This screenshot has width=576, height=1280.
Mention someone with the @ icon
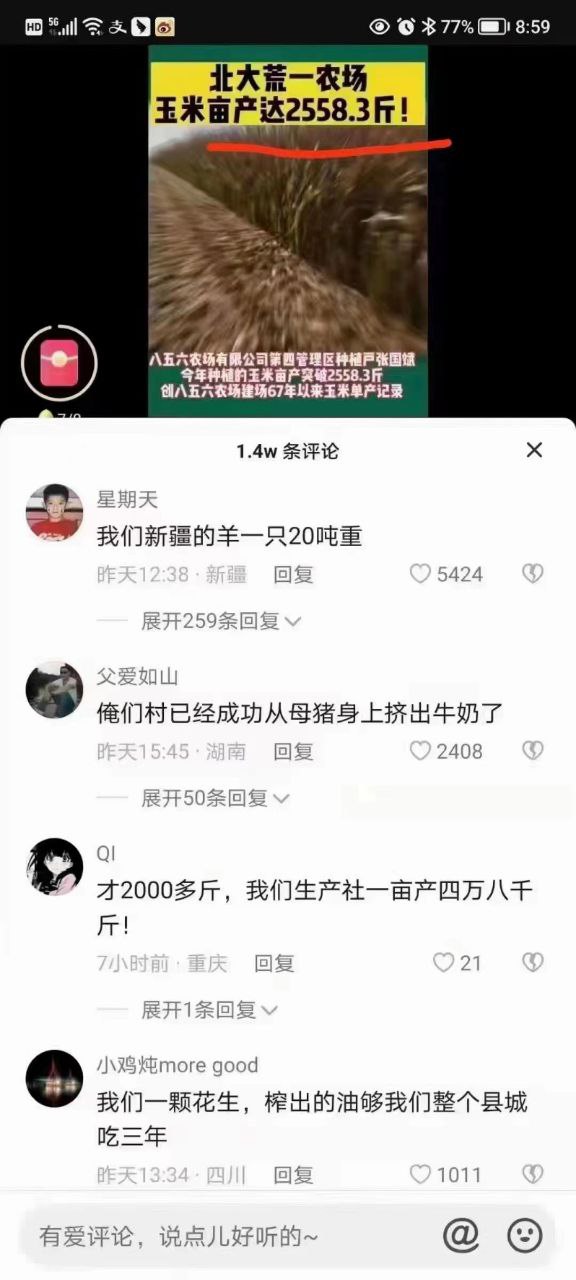click(x=461, y=1236)
